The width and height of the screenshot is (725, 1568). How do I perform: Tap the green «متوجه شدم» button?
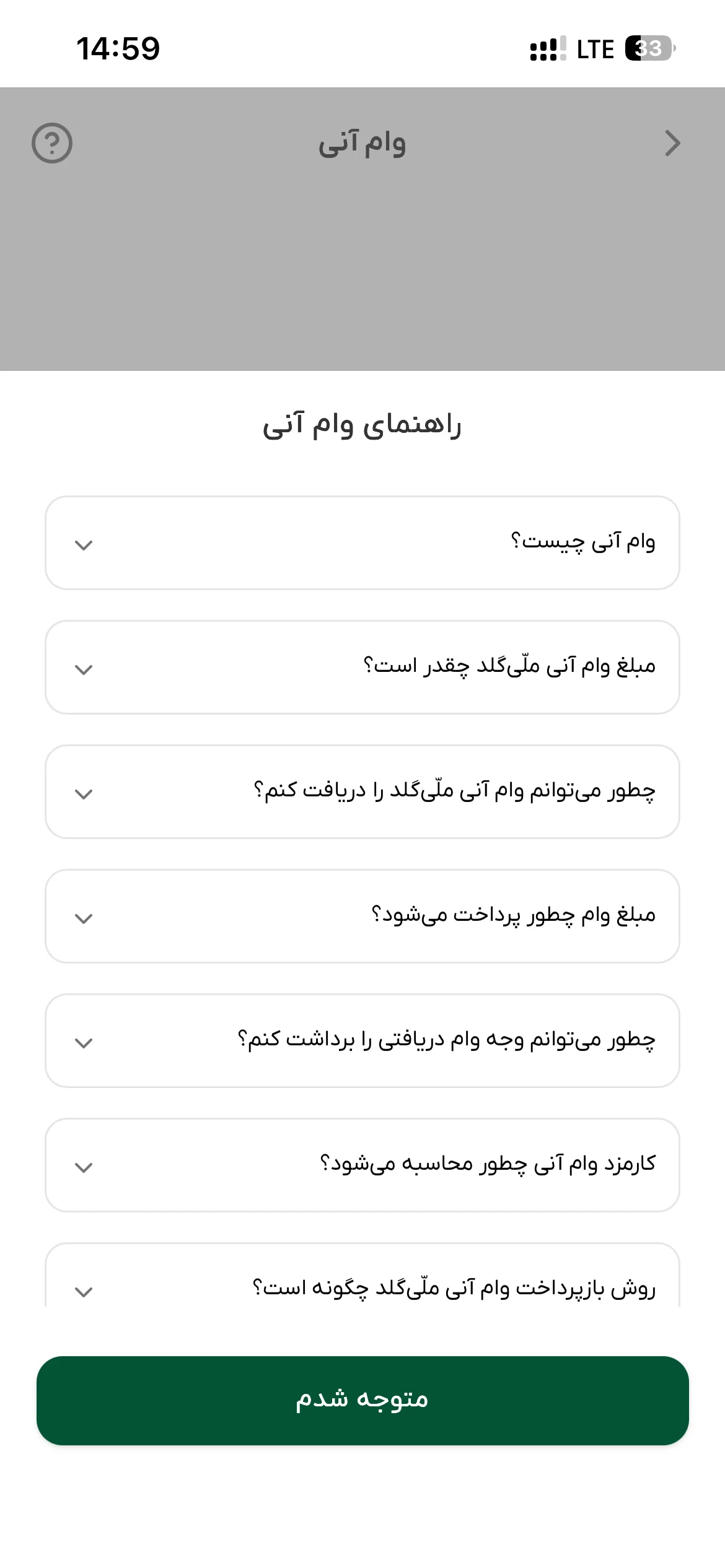pyautogui.click(x=362, y=1401)
